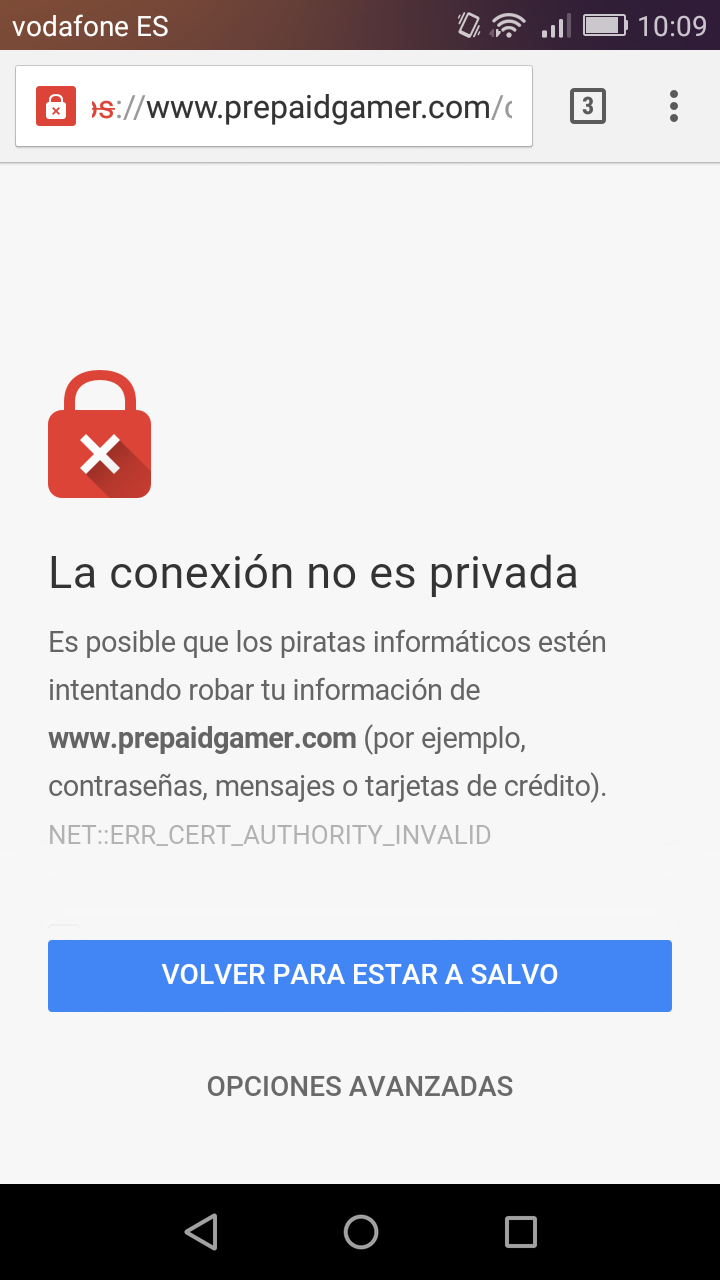Go back with the system back button
This screenshot has height=1280, width=720.
tap(201, 1232)
